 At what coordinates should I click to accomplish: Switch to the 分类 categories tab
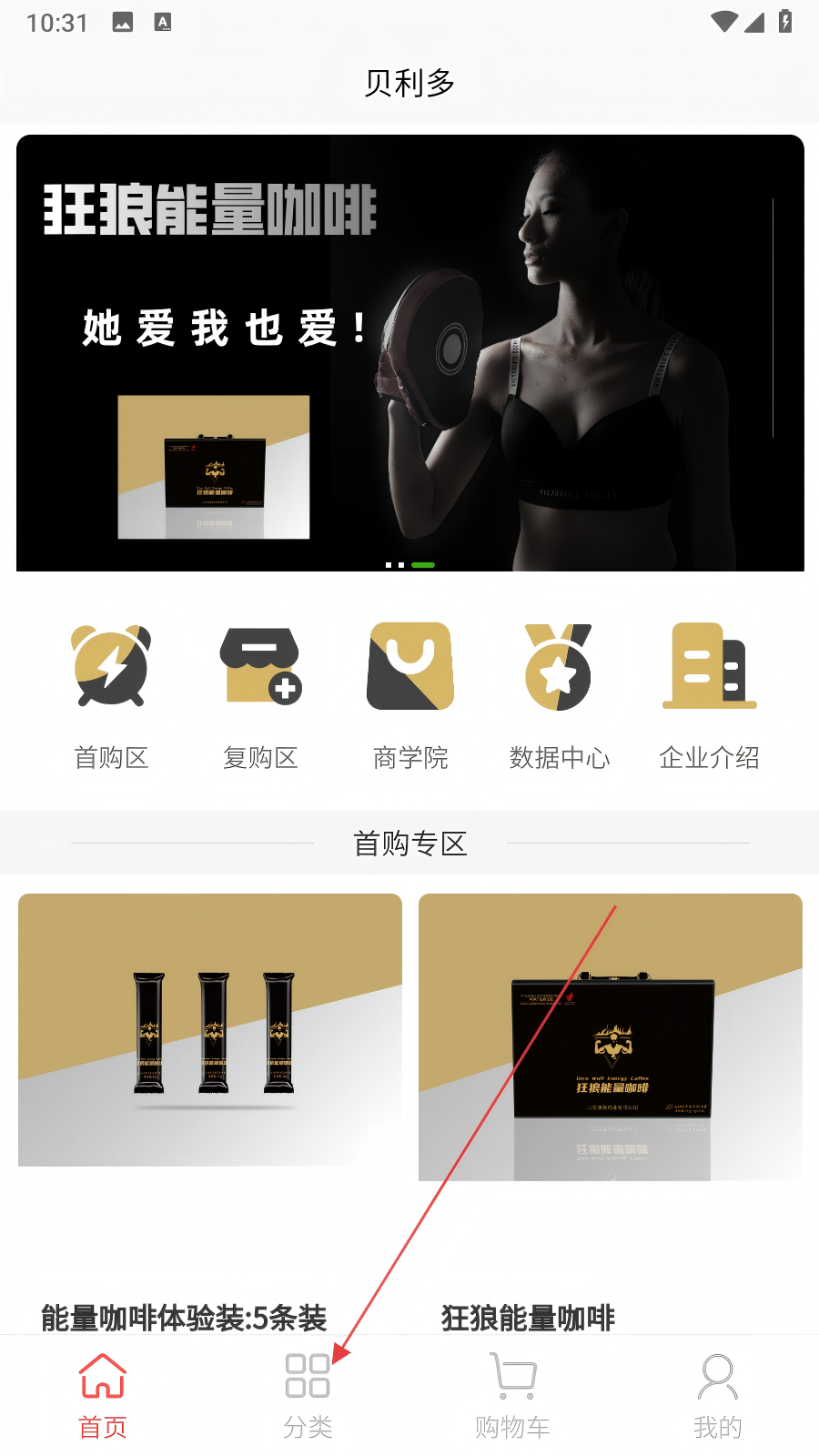(x=308, y=1396)
